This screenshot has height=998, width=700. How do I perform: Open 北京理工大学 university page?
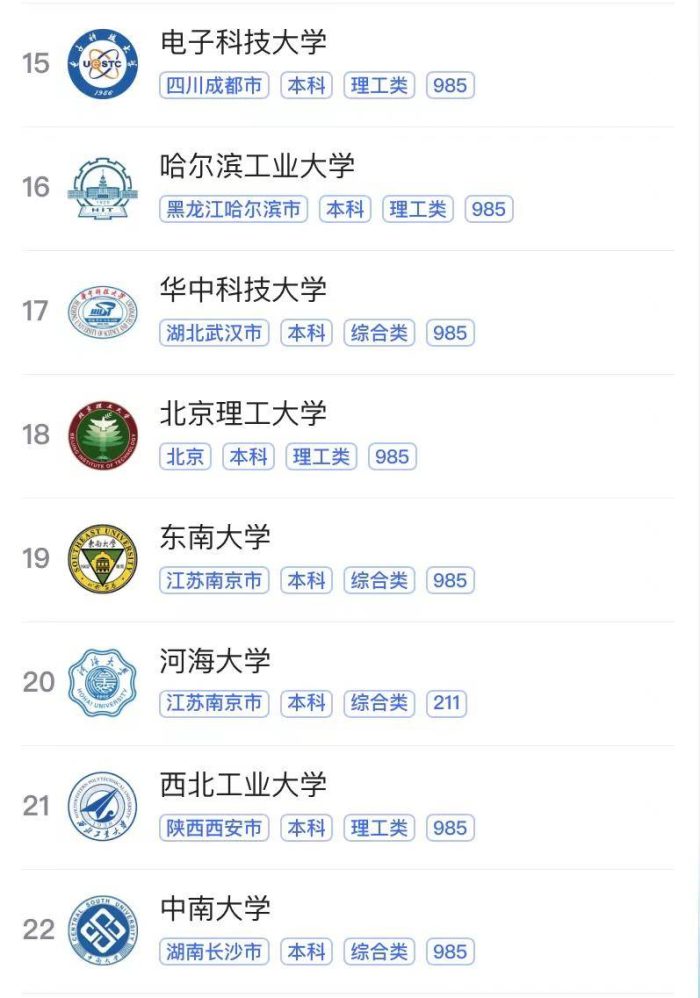tap(243, 414)
